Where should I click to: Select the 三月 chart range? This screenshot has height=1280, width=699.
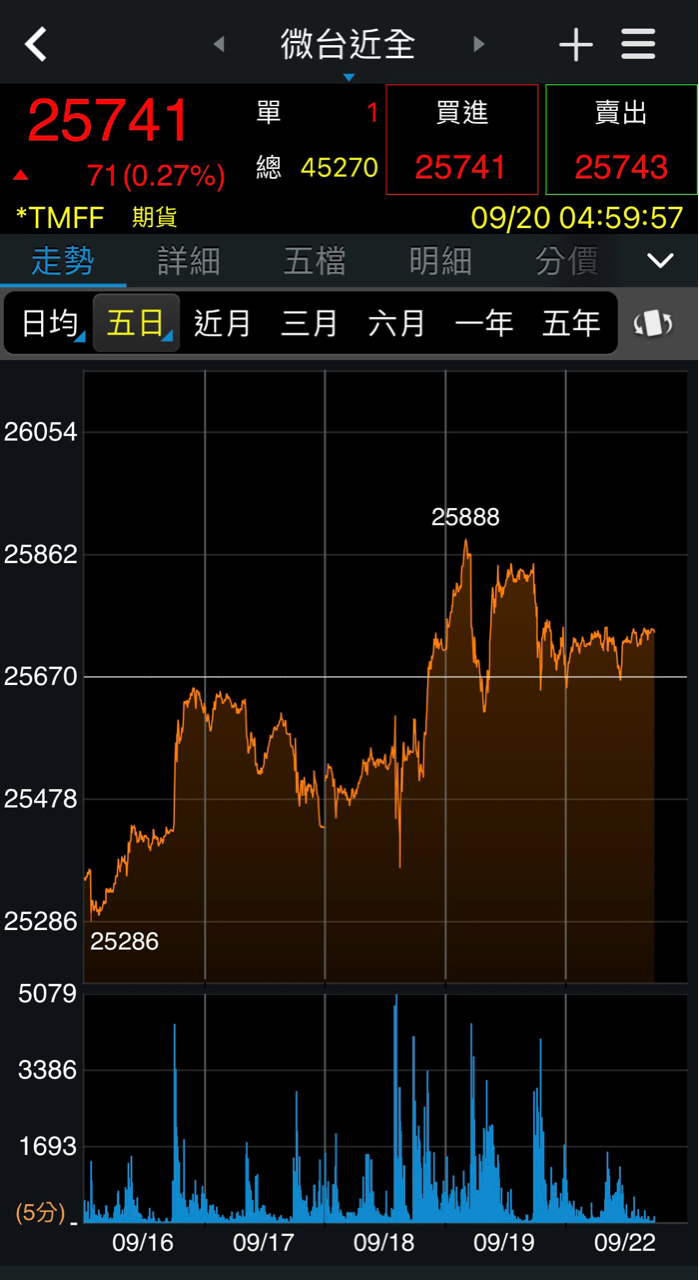pos(309,323)
